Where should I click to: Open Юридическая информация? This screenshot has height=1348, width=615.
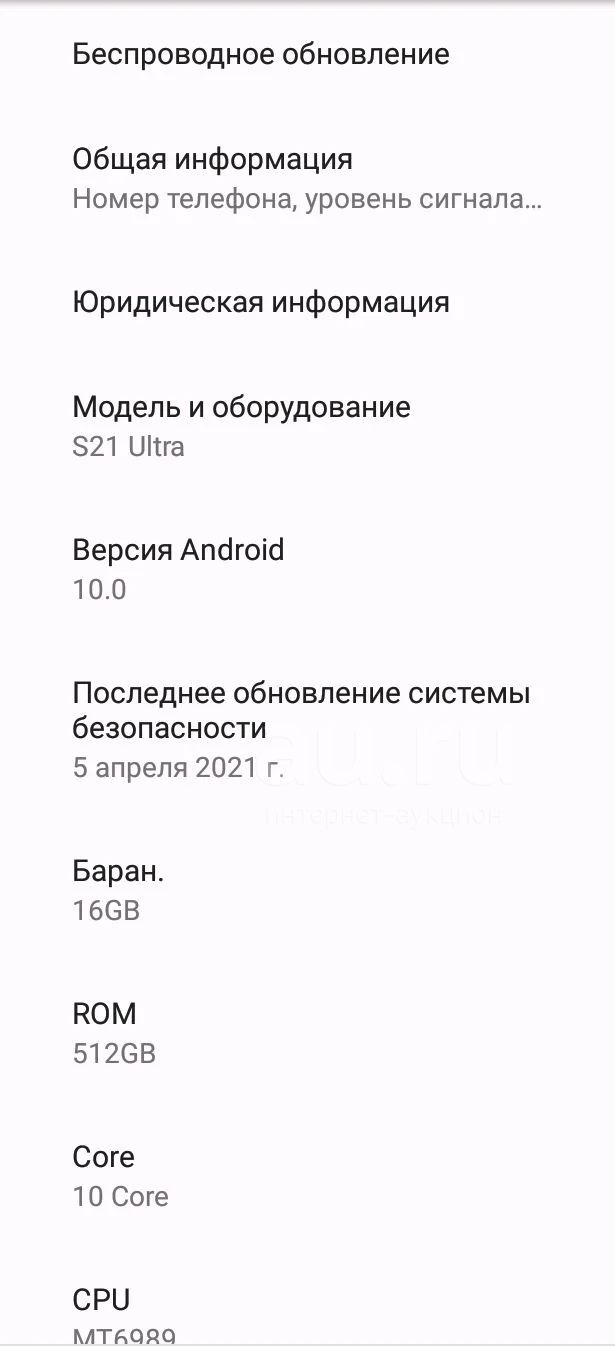(307, 302)
